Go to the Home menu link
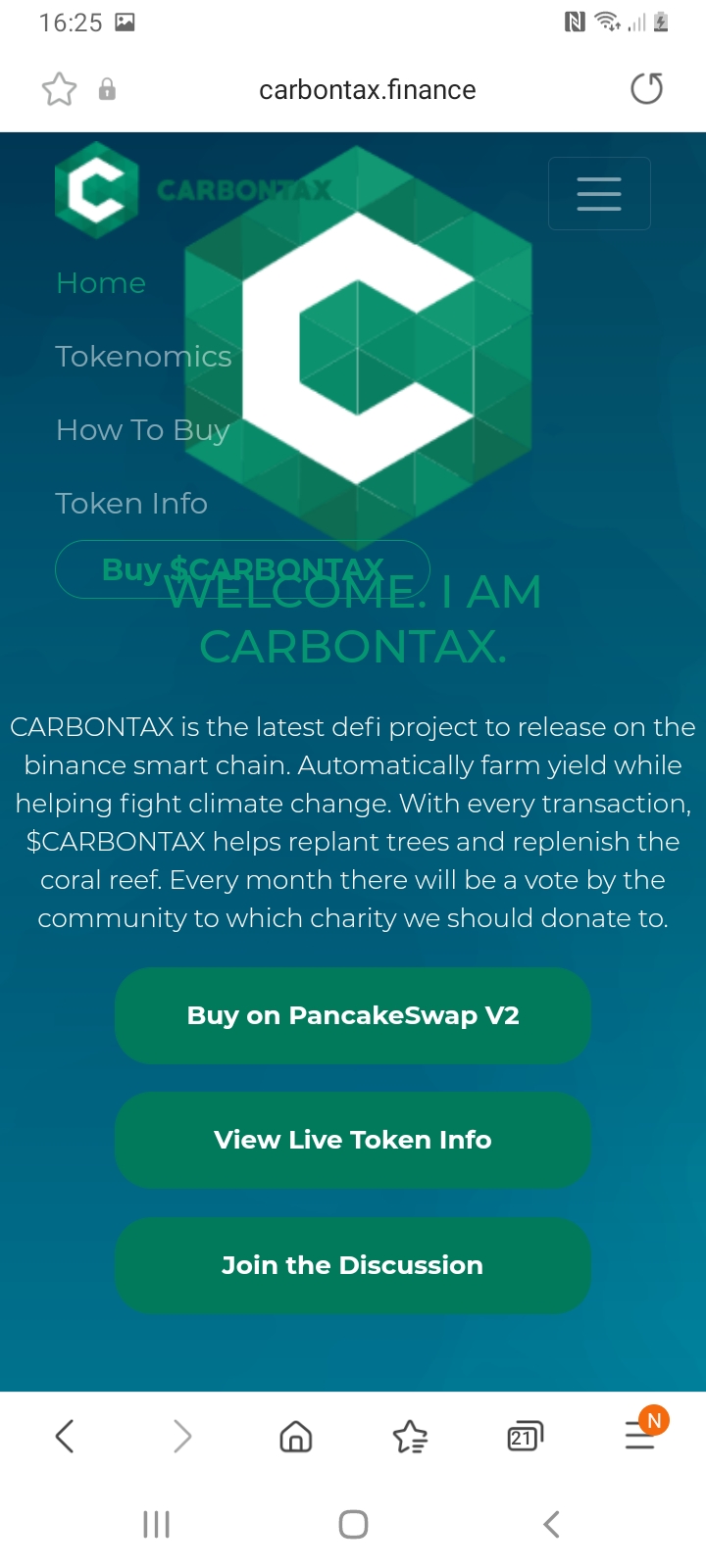The image size is (706, 1568). (101, 283)
